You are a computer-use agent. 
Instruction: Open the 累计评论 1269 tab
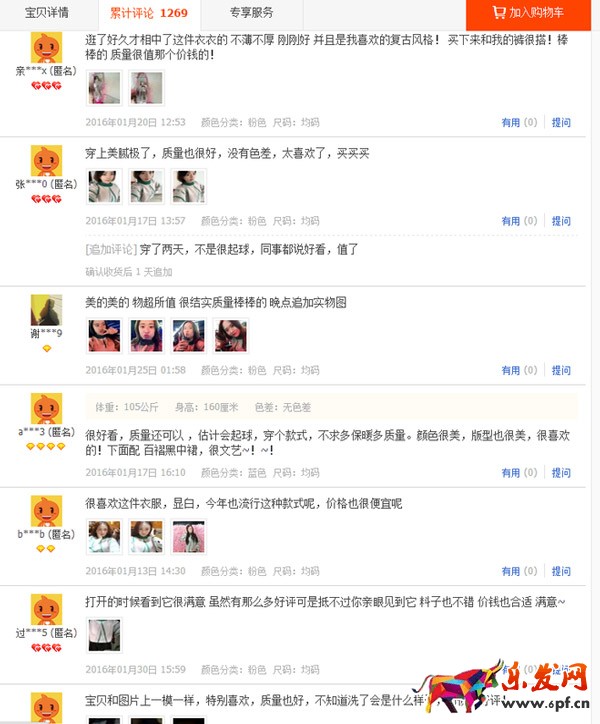pos(148,13)
